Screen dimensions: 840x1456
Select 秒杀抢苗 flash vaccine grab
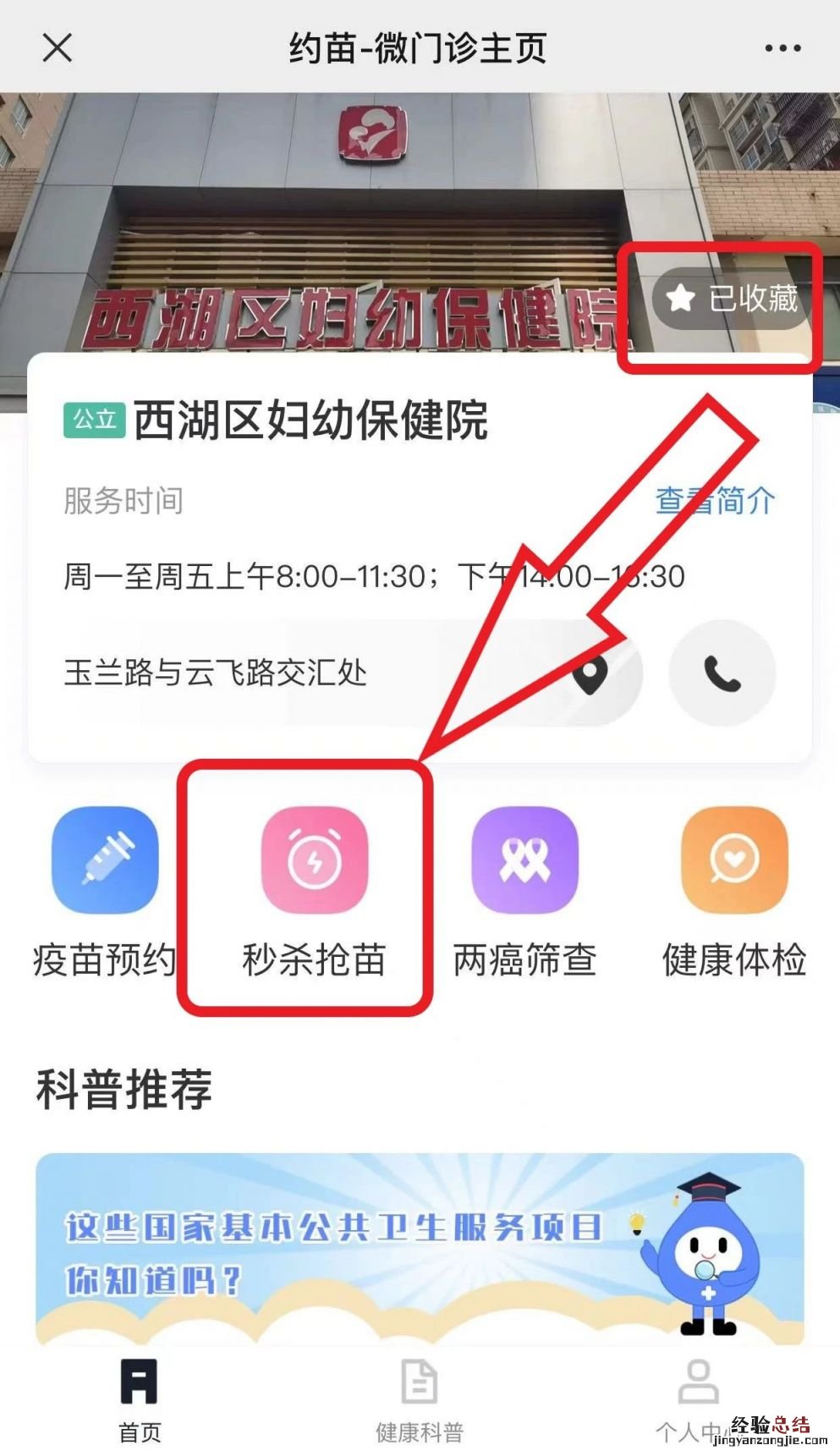pyautogui.click(x=314, y=860)
